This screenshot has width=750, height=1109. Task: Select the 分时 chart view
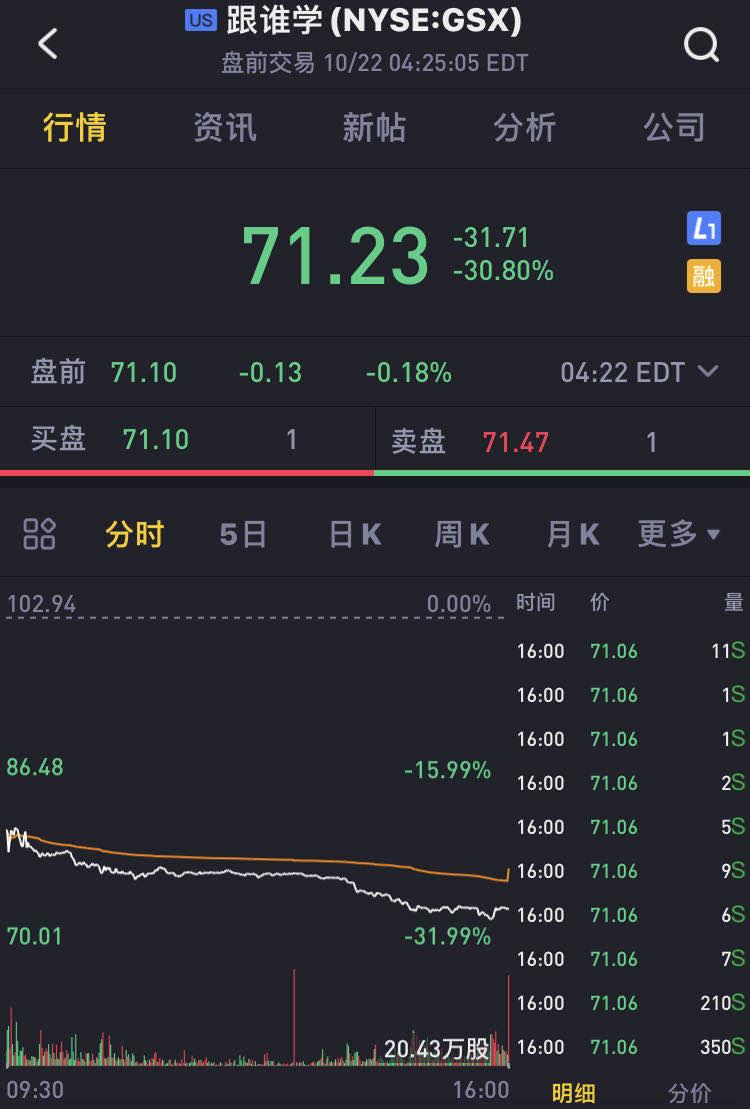point(134,534)
